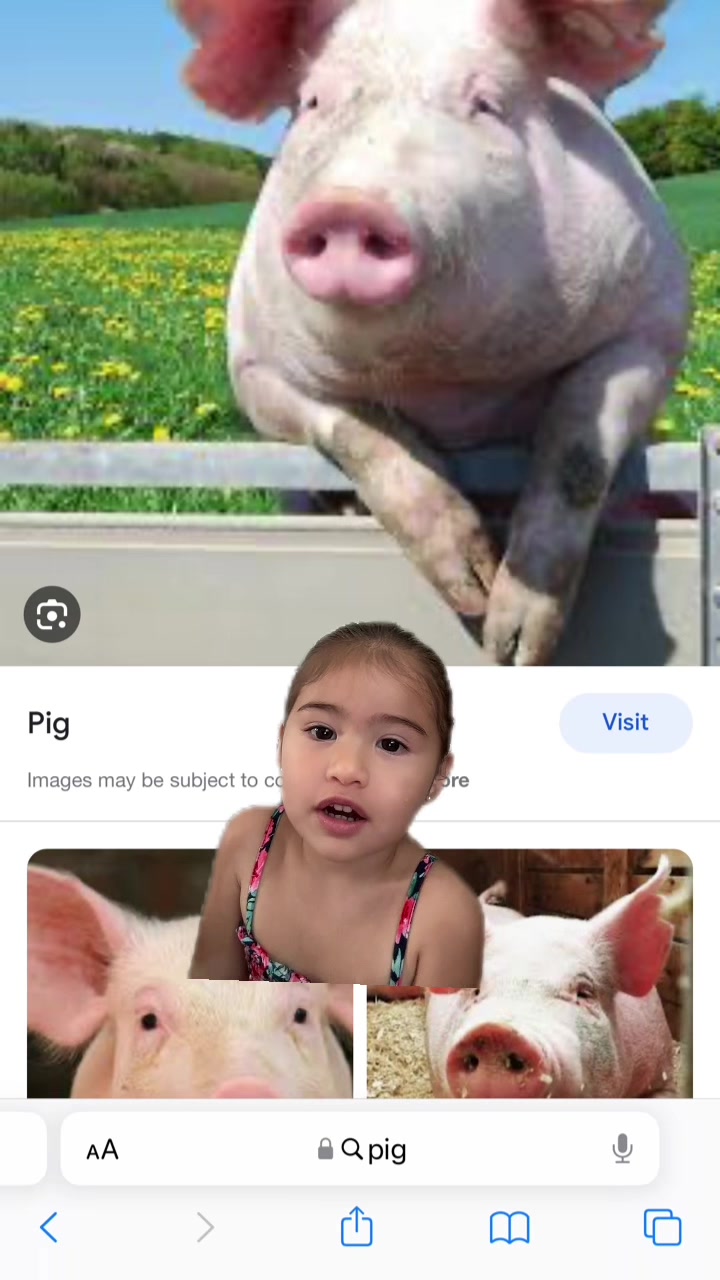720x1280 pixels.
Task: Open the AA page settings menu
Action: [x=102, y=1149]
